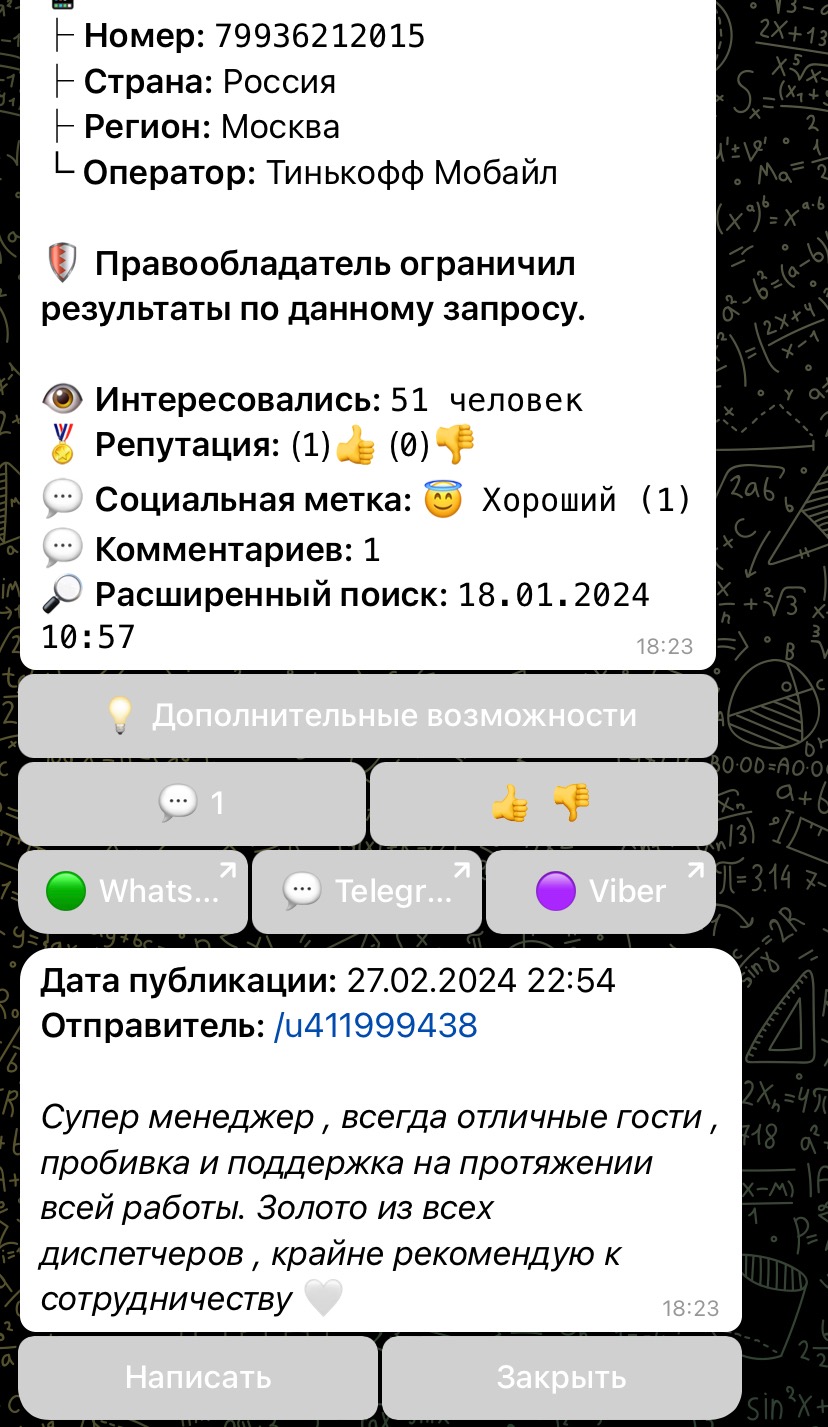Tap the Закрыть button
The width and height of the screenshot is (828, 1427).
561,1377
